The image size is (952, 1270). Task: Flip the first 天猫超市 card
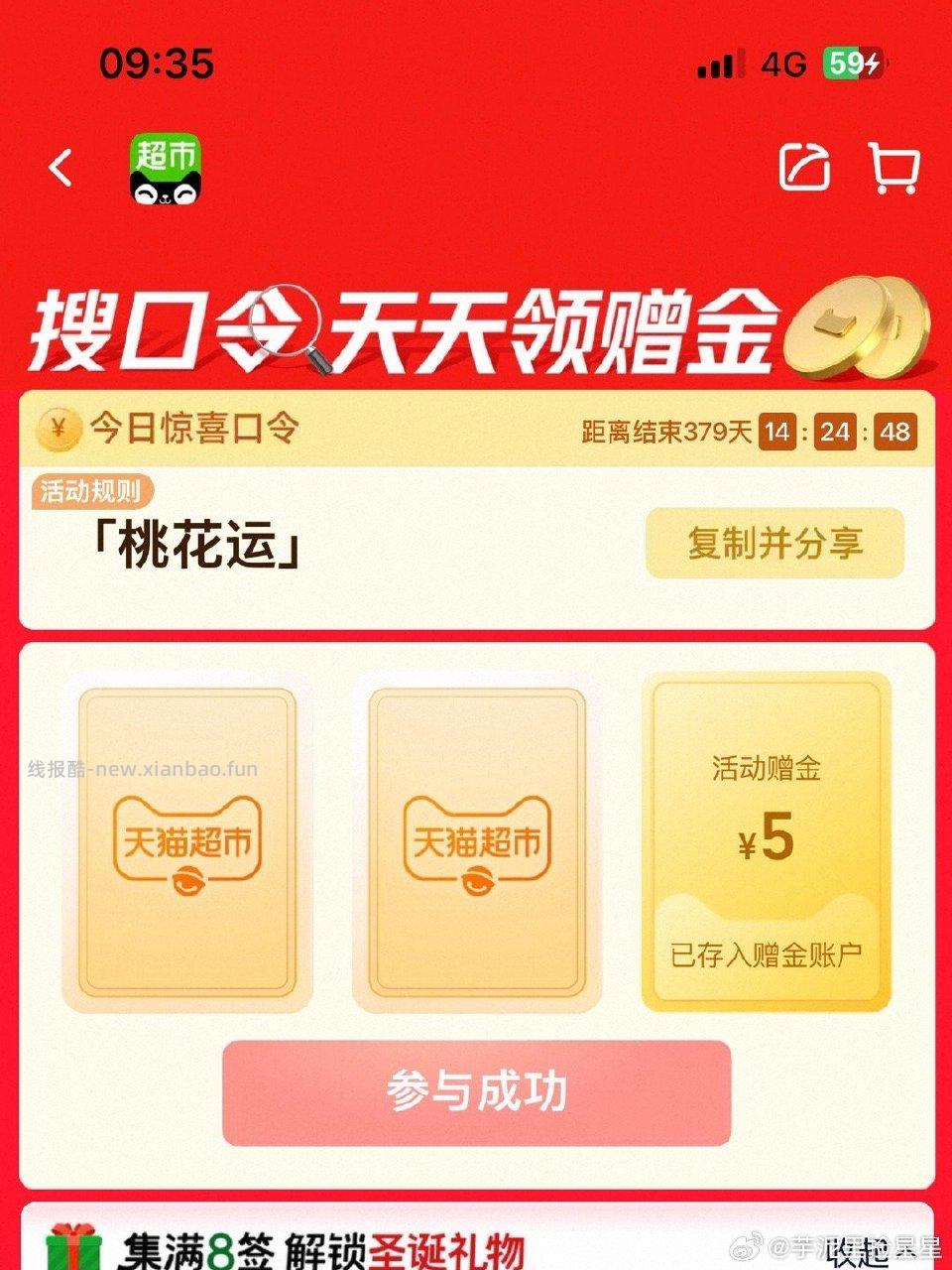(x=187, y=842)
